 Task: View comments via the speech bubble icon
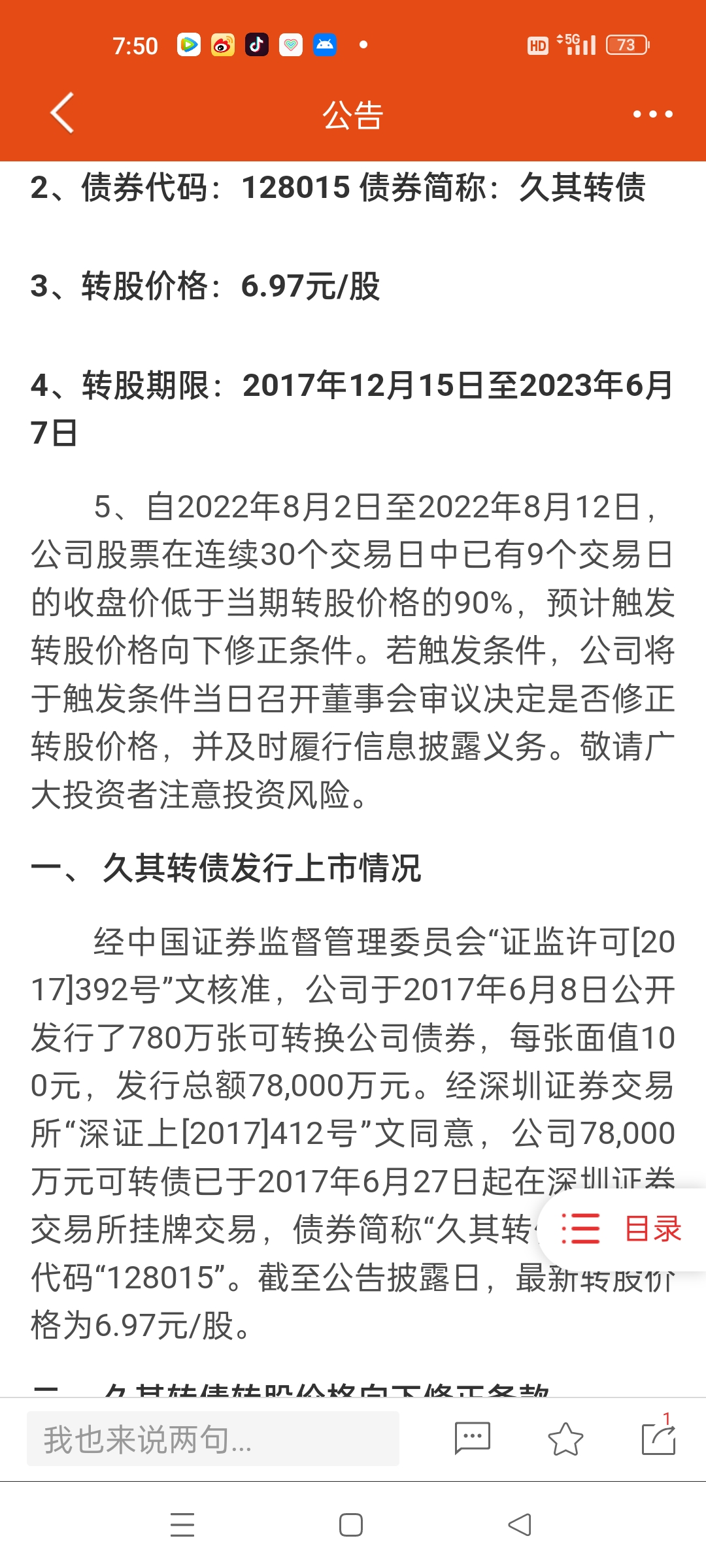[x=472, y=1438]
